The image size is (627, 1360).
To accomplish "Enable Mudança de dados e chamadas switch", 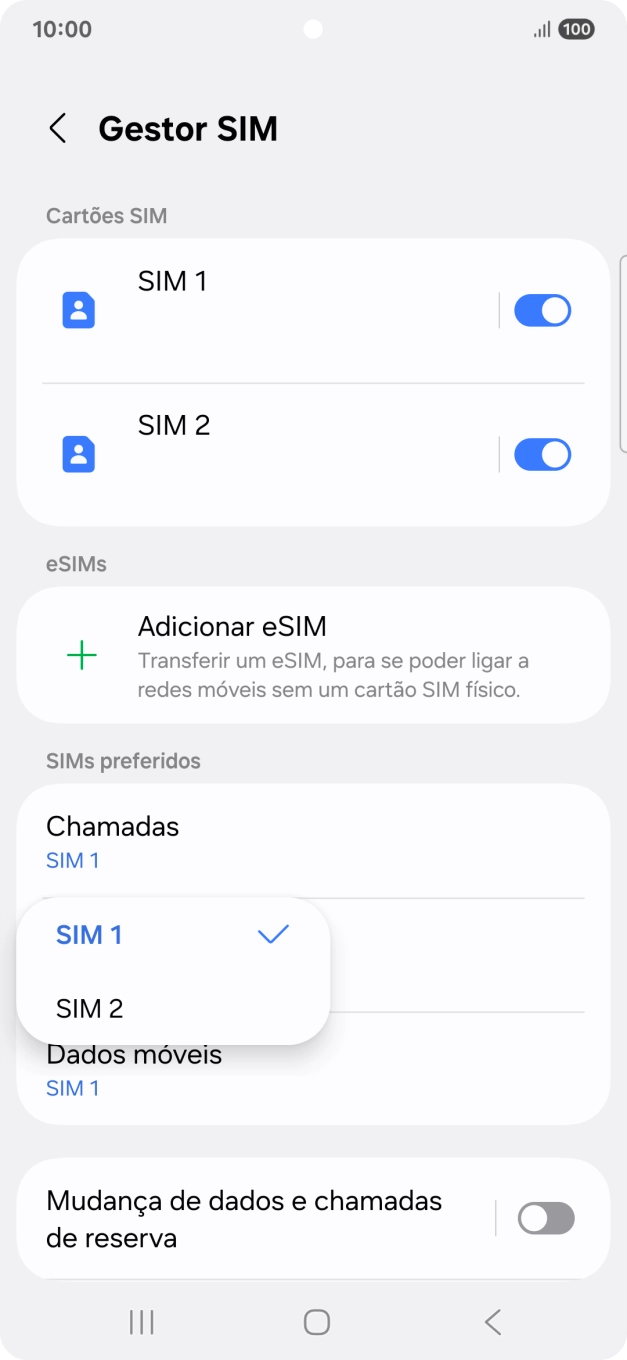I will coord(546,1219).
